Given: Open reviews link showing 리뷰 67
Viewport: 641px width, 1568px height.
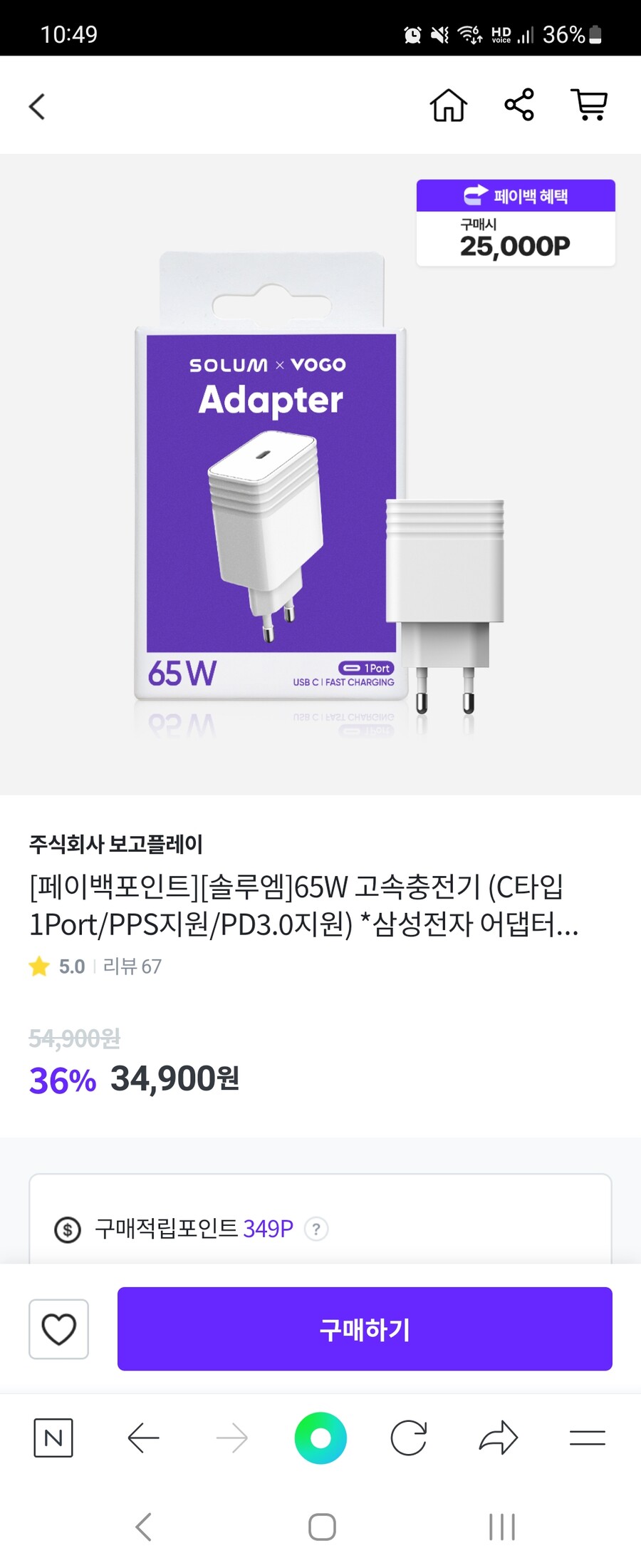Looking at the screenshot, I should coord(132,966).
